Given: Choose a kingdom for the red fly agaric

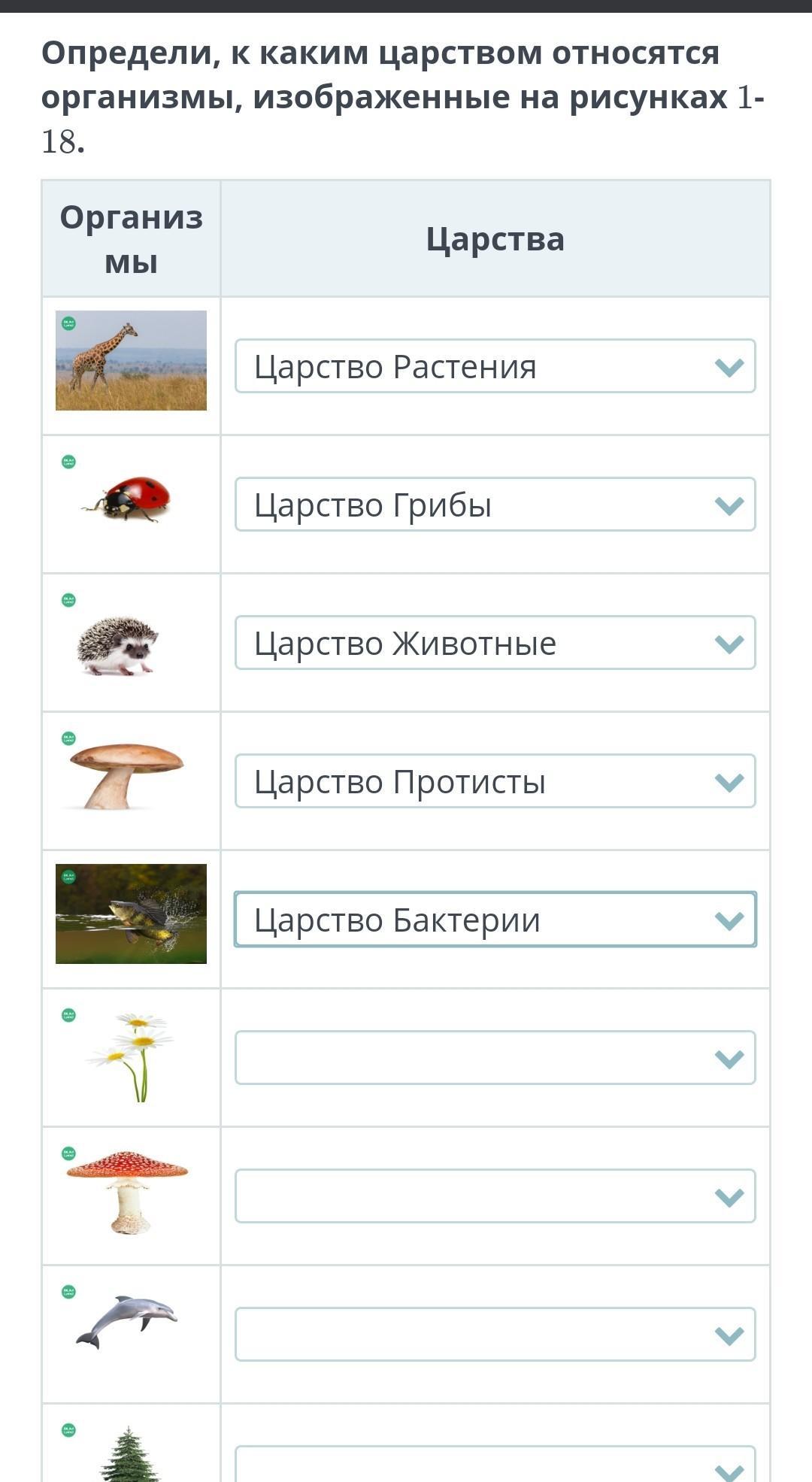Looking at the screenshot, I should 495,1196.
